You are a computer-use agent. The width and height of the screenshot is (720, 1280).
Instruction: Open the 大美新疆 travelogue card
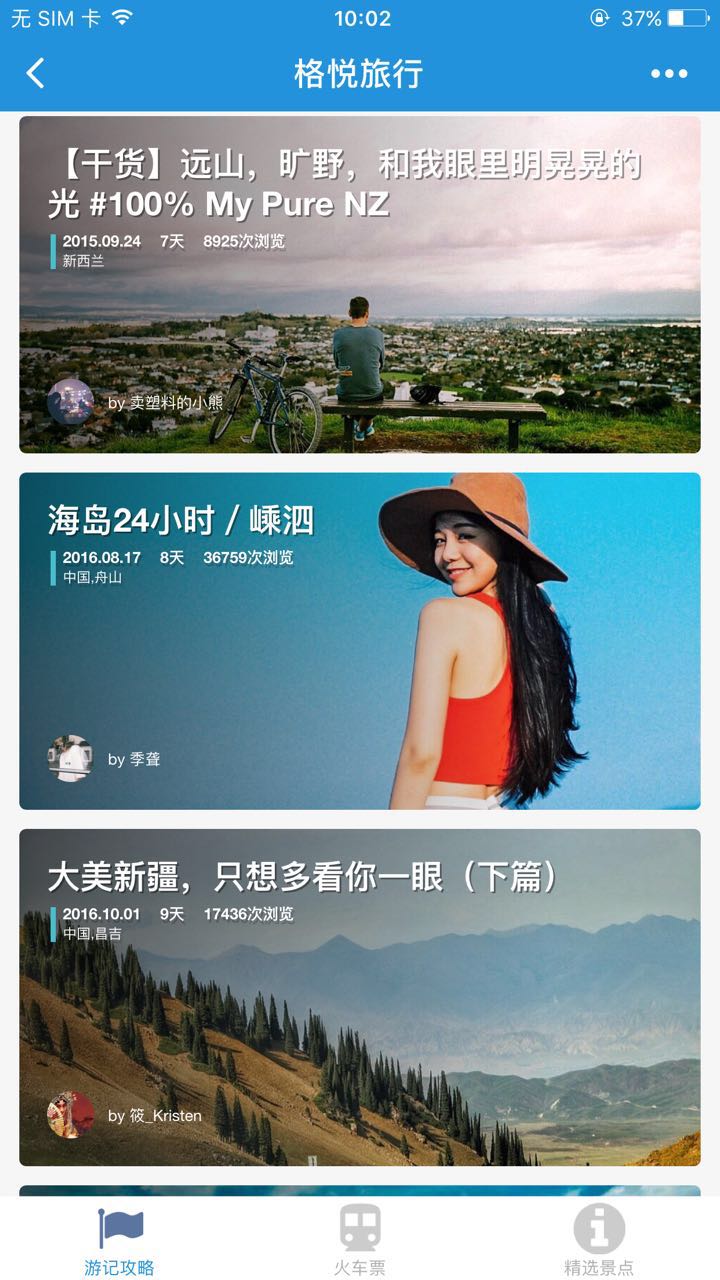[x=360, y=997]
